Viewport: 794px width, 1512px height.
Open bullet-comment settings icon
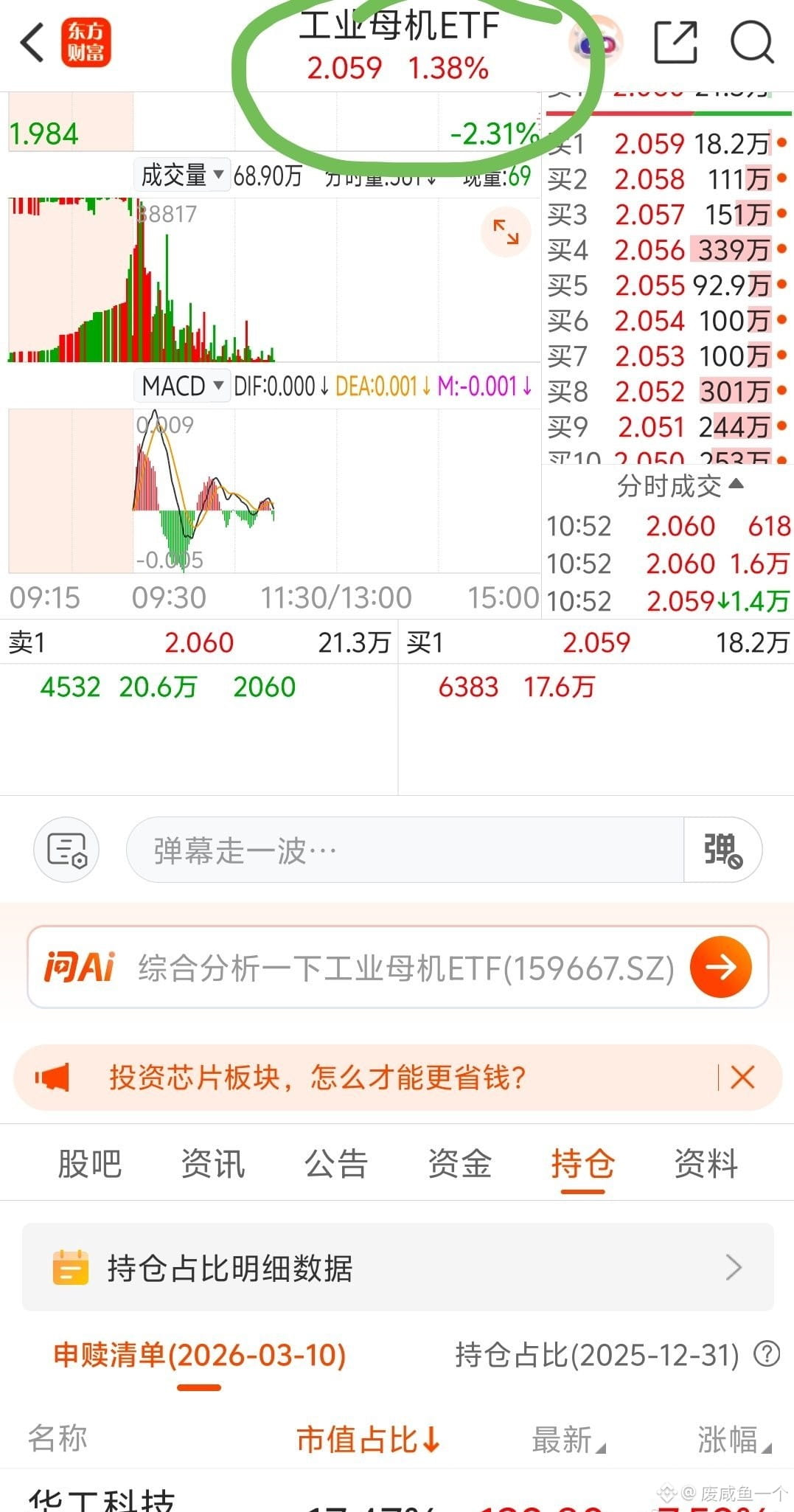66,850
